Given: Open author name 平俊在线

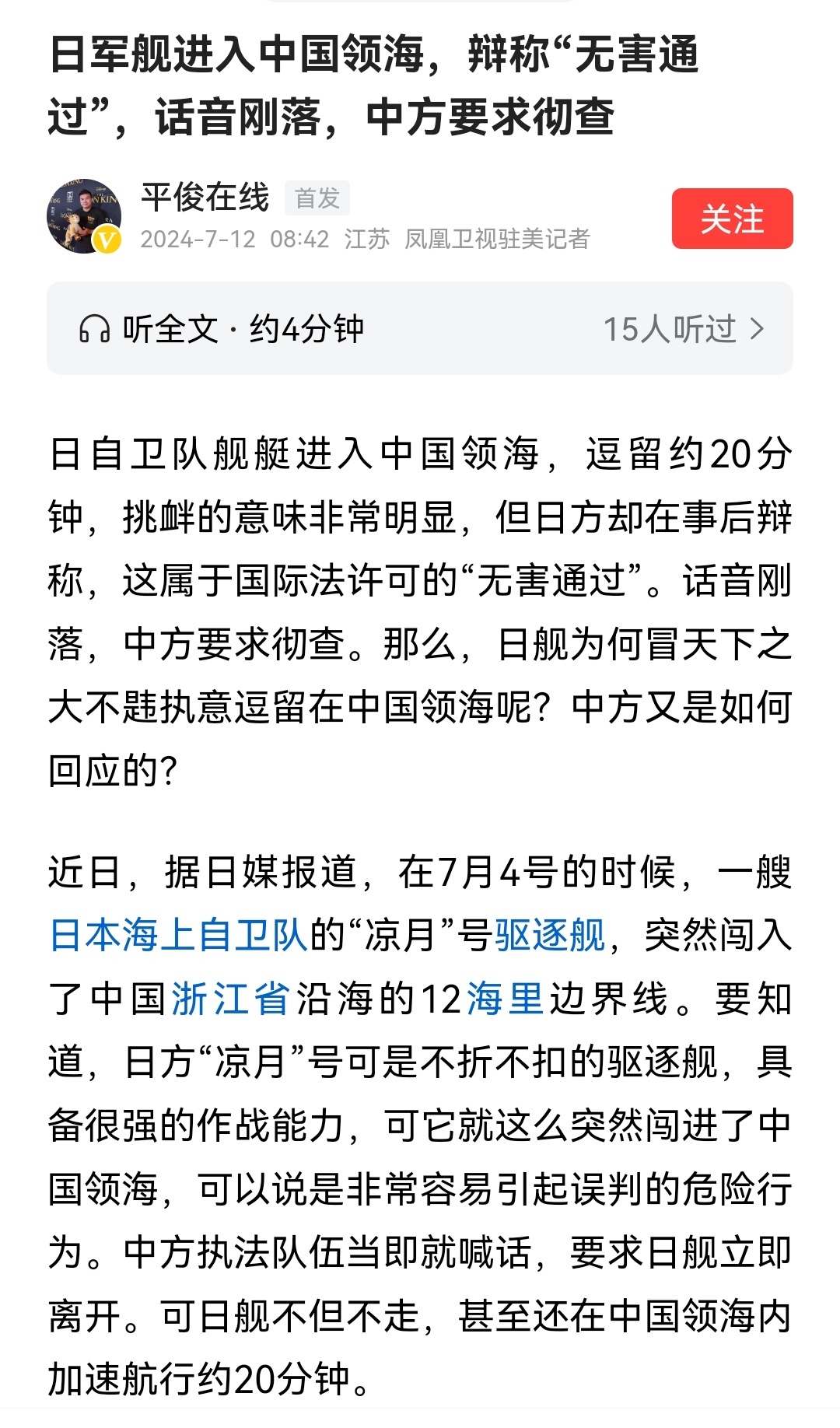Looking at the screenshot, I should [x=205, y=198].
